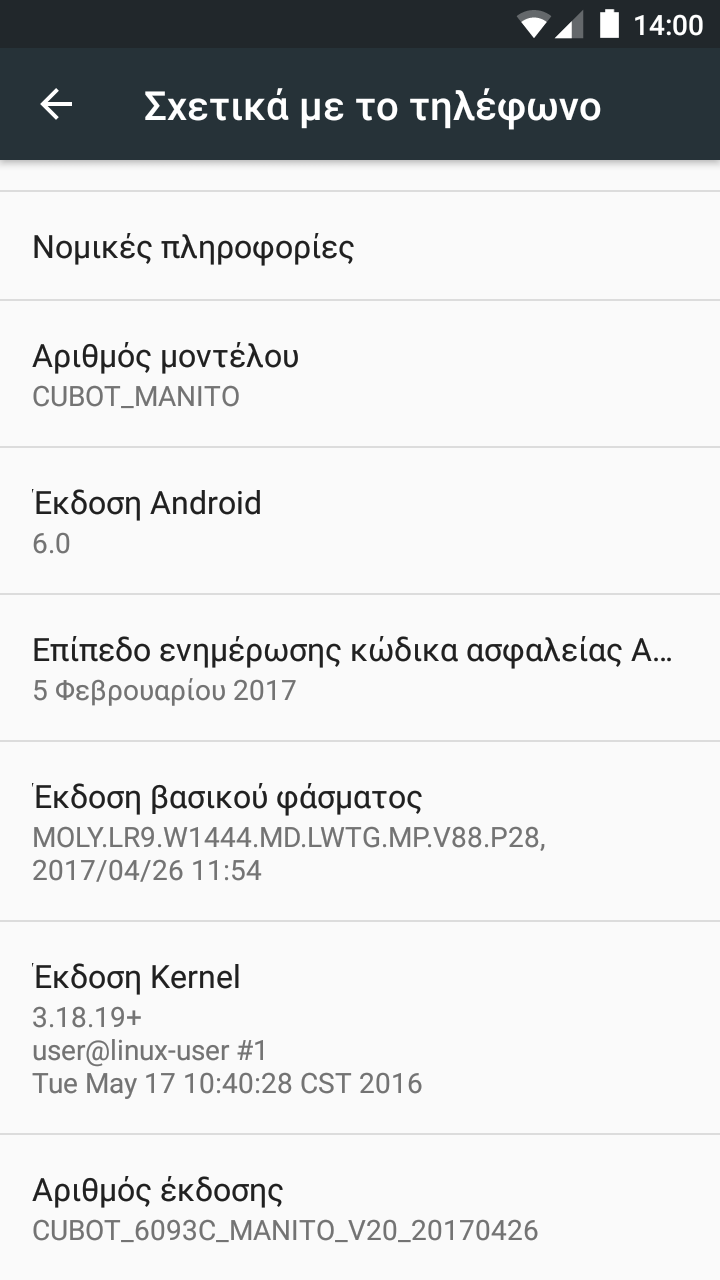Tap the Έκδοση βασικού φάσματος row
This screenshot has width=720, height=1280.
[360, 832]
